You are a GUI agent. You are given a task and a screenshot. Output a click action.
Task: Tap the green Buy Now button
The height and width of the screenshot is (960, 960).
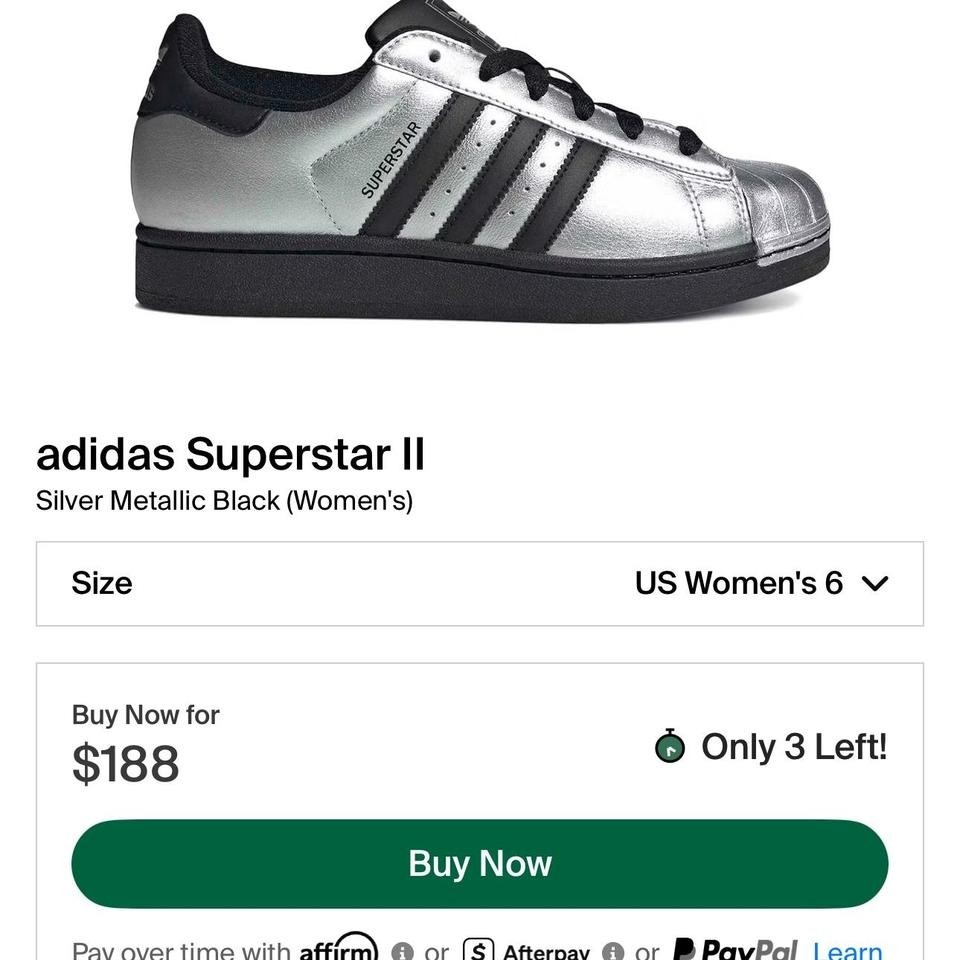(x=480, y=864)
